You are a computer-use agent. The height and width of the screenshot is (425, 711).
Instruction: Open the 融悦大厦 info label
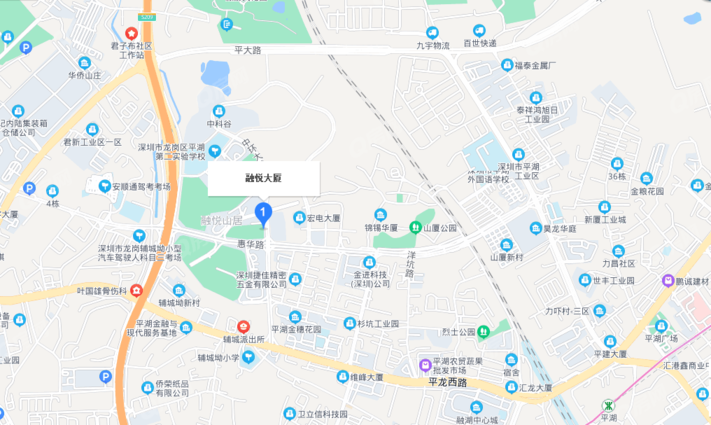point(263,177)
